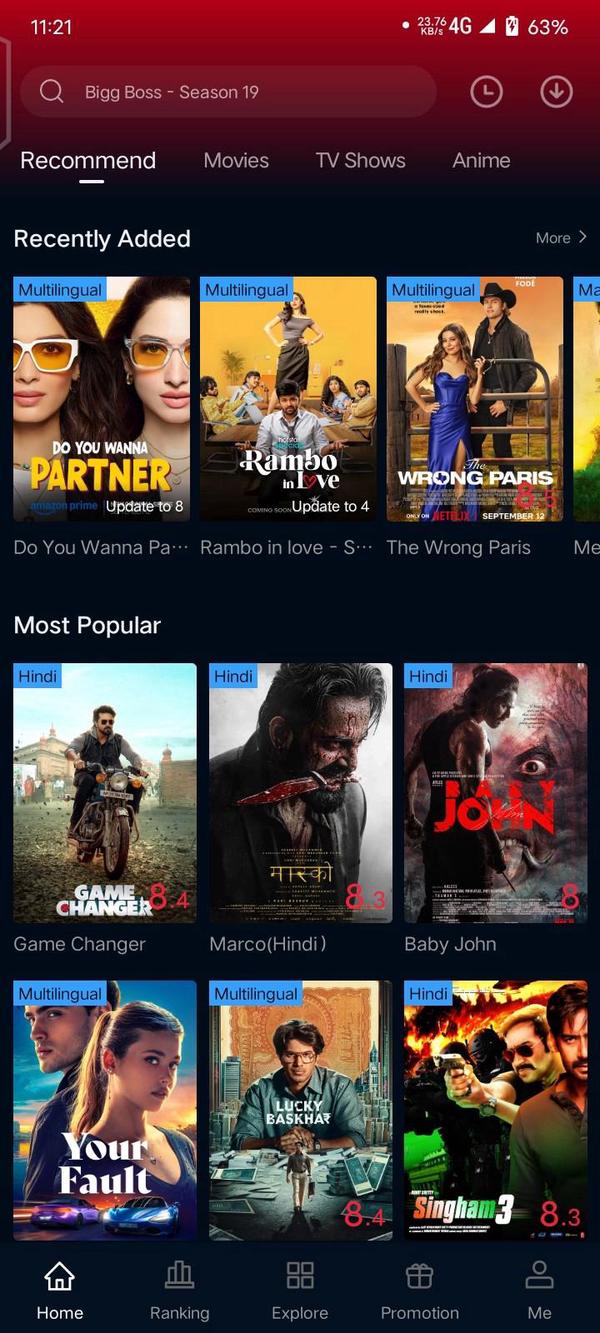Switch to the Movies tab

(236, 160)
